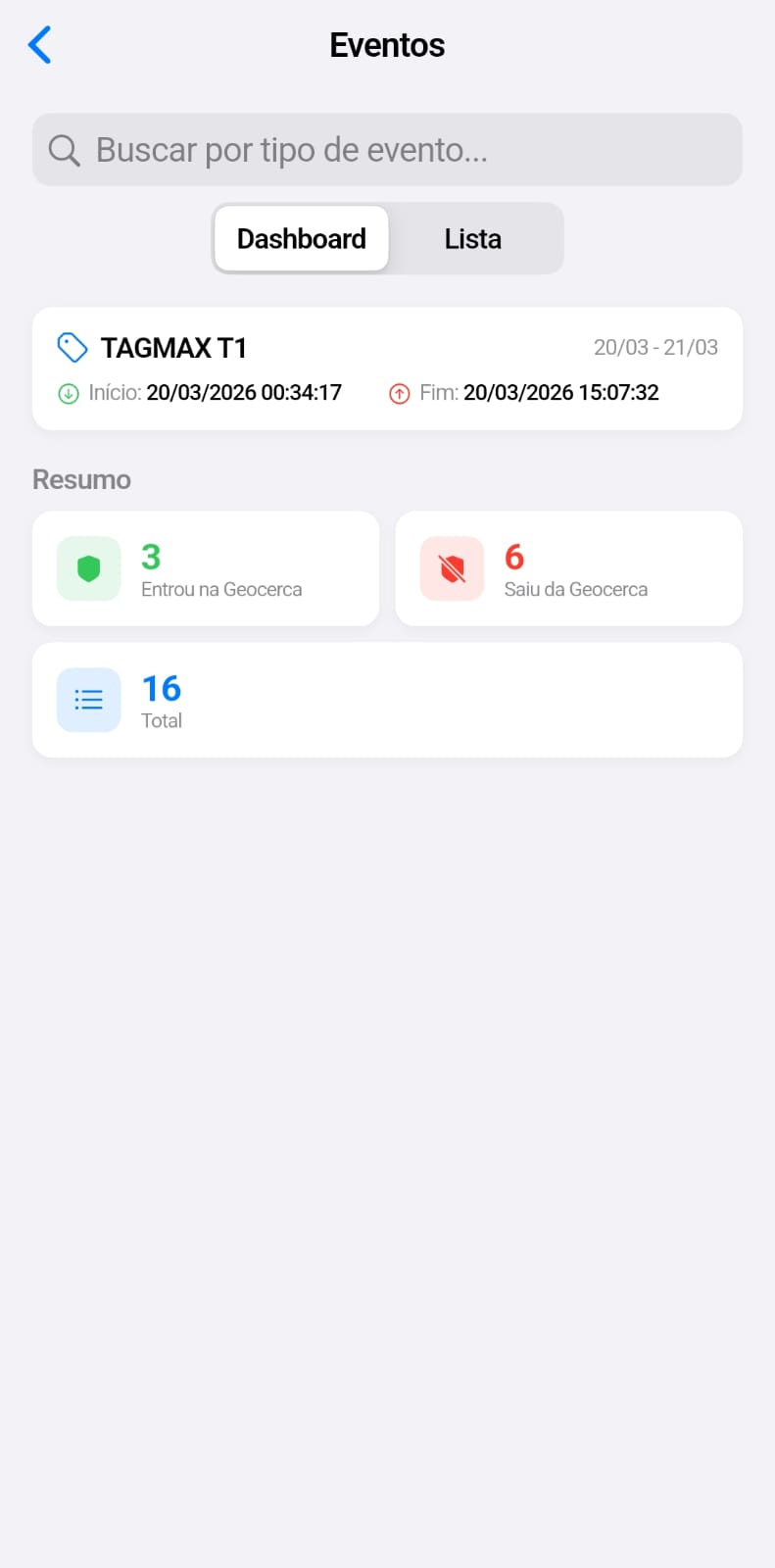Toggle between Dashboard and Lista modes
The height and width of the screenshot is (1568, 775).
387,238
